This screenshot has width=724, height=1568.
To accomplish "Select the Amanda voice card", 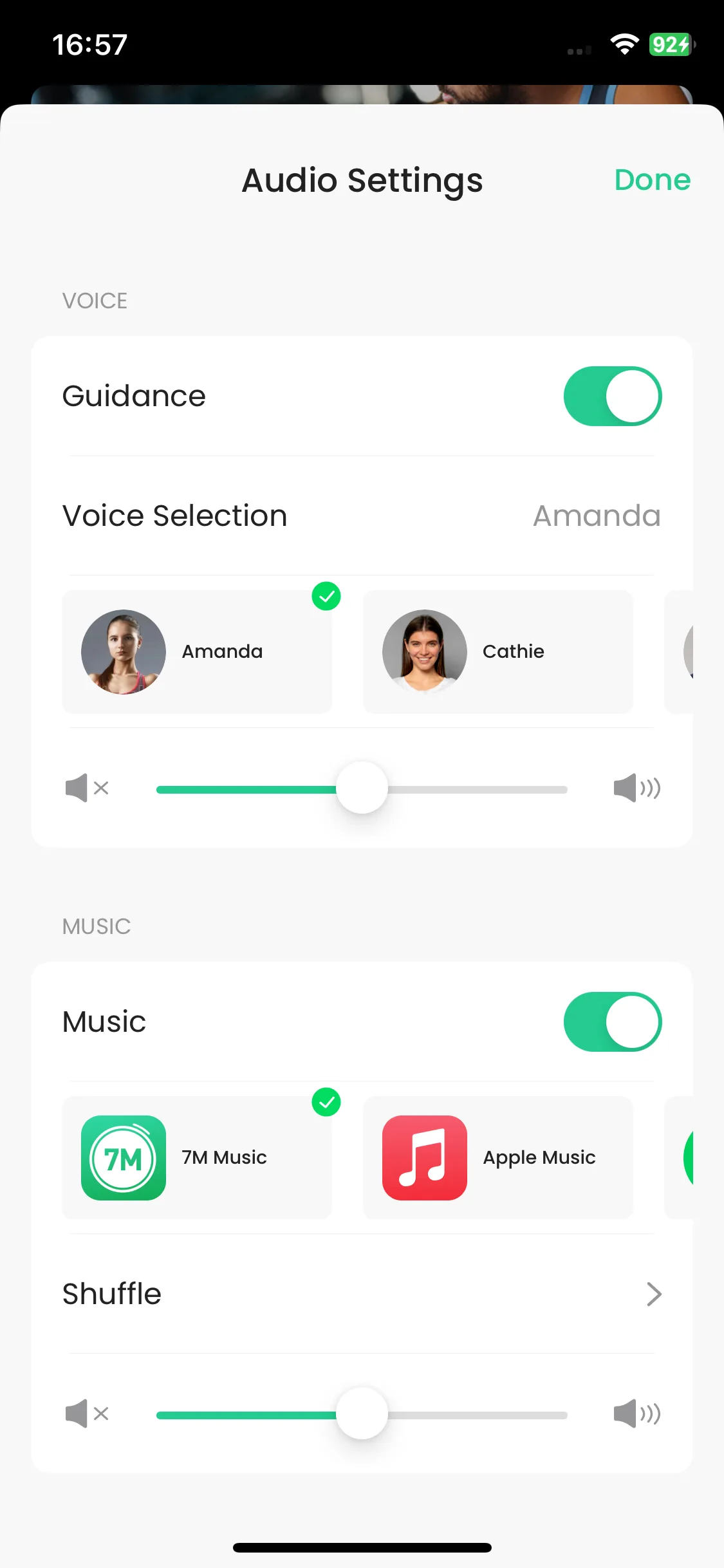I will point(197,651).
